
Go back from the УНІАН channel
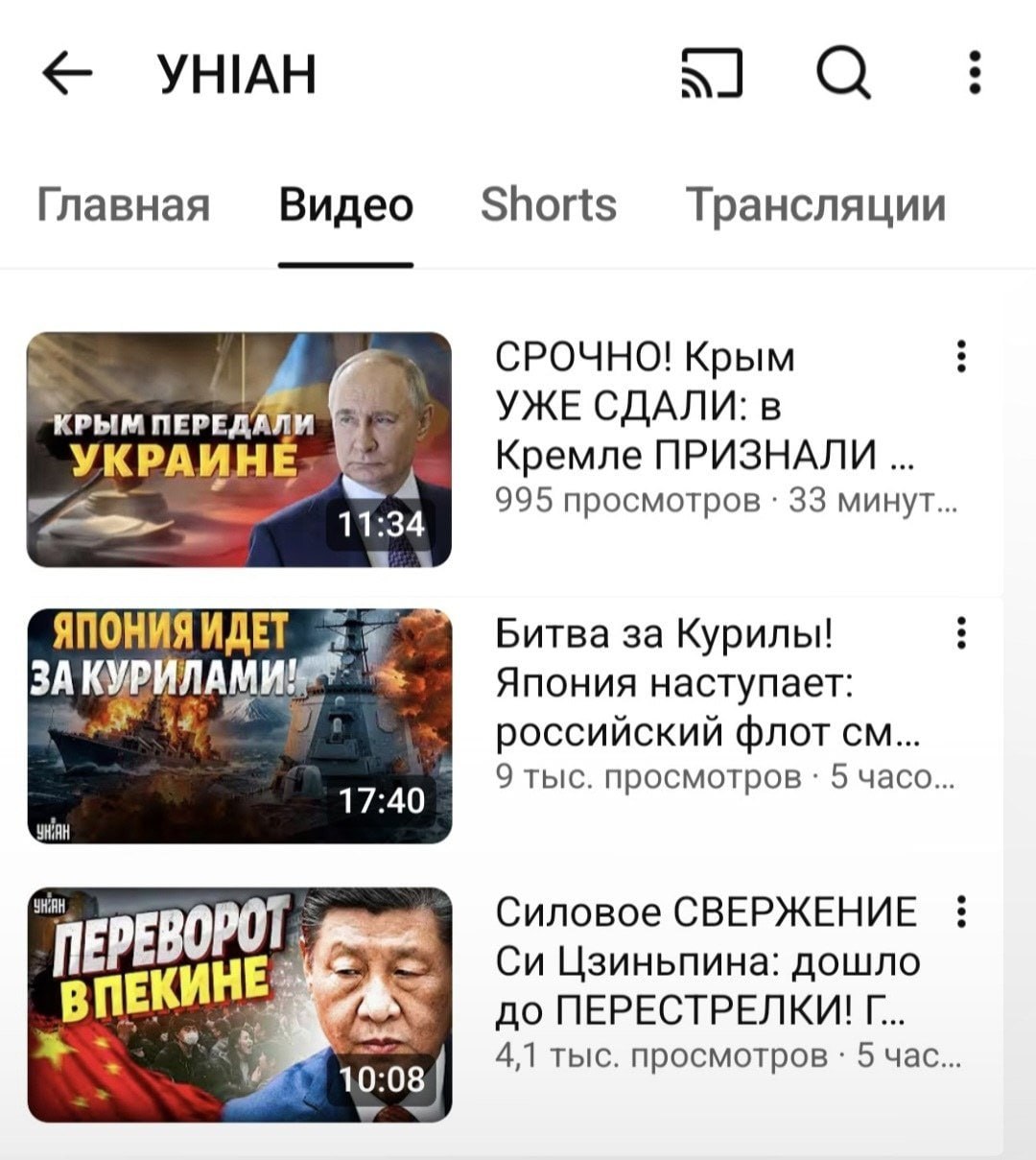coord(68,74)
